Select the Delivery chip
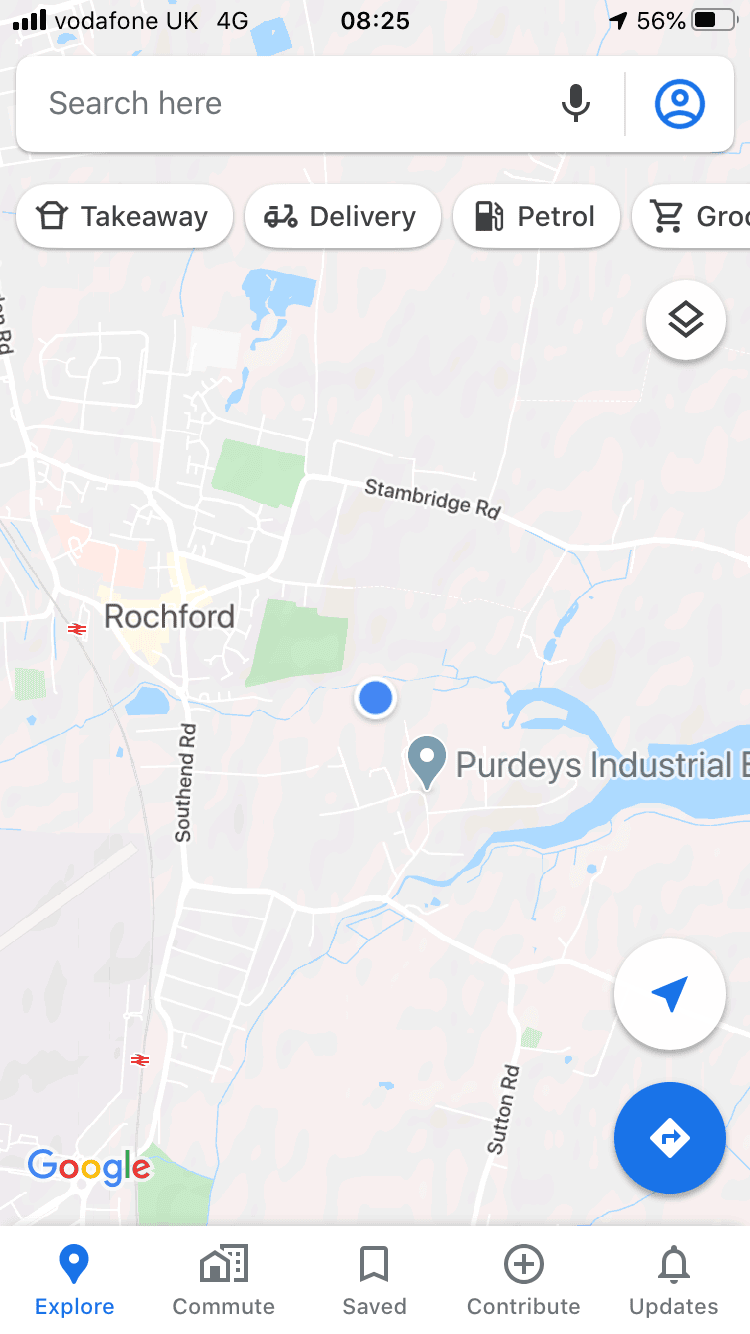 342,216
